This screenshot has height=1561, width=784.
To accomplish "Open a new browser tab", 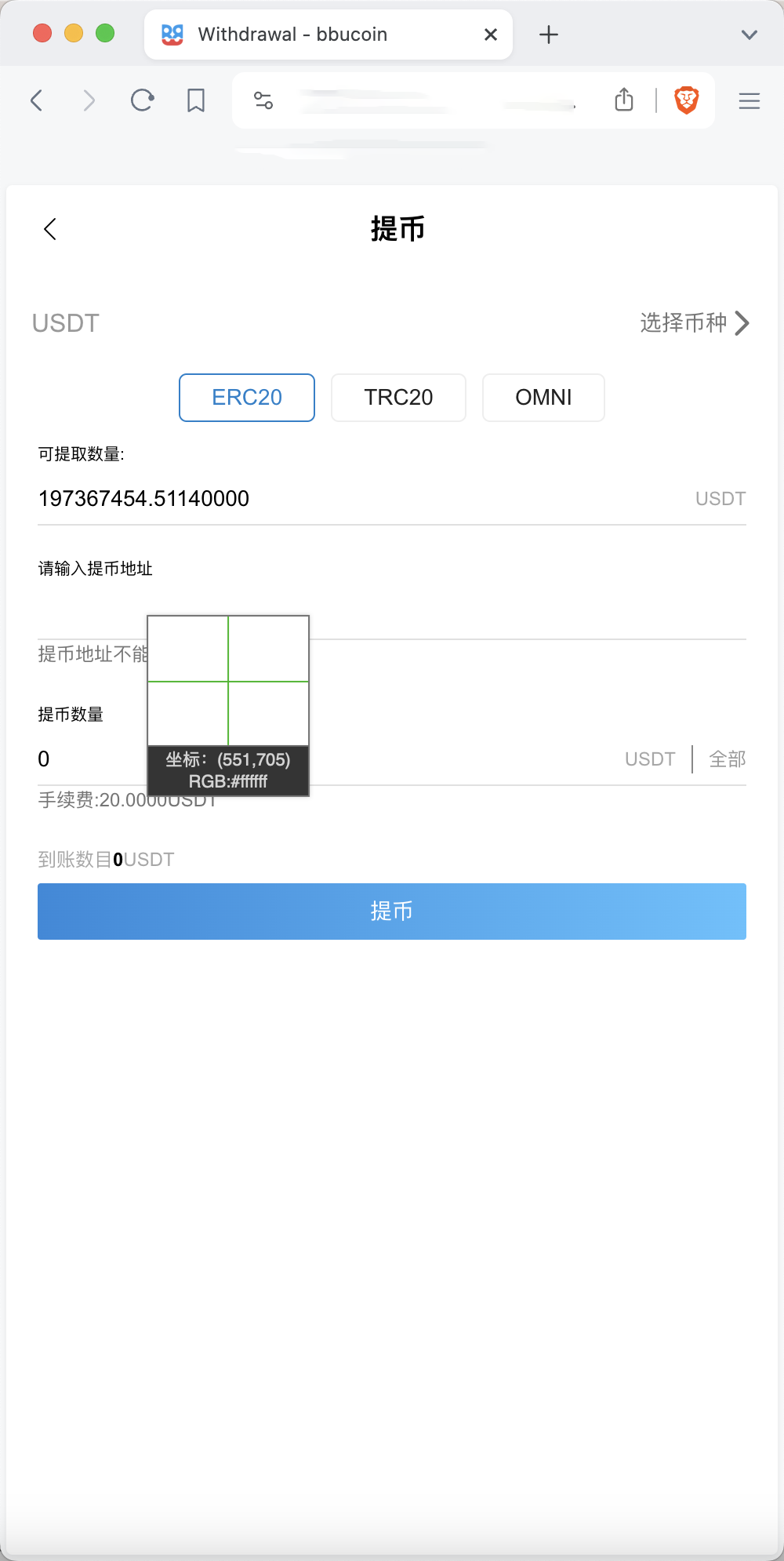I will click(549, 35).
